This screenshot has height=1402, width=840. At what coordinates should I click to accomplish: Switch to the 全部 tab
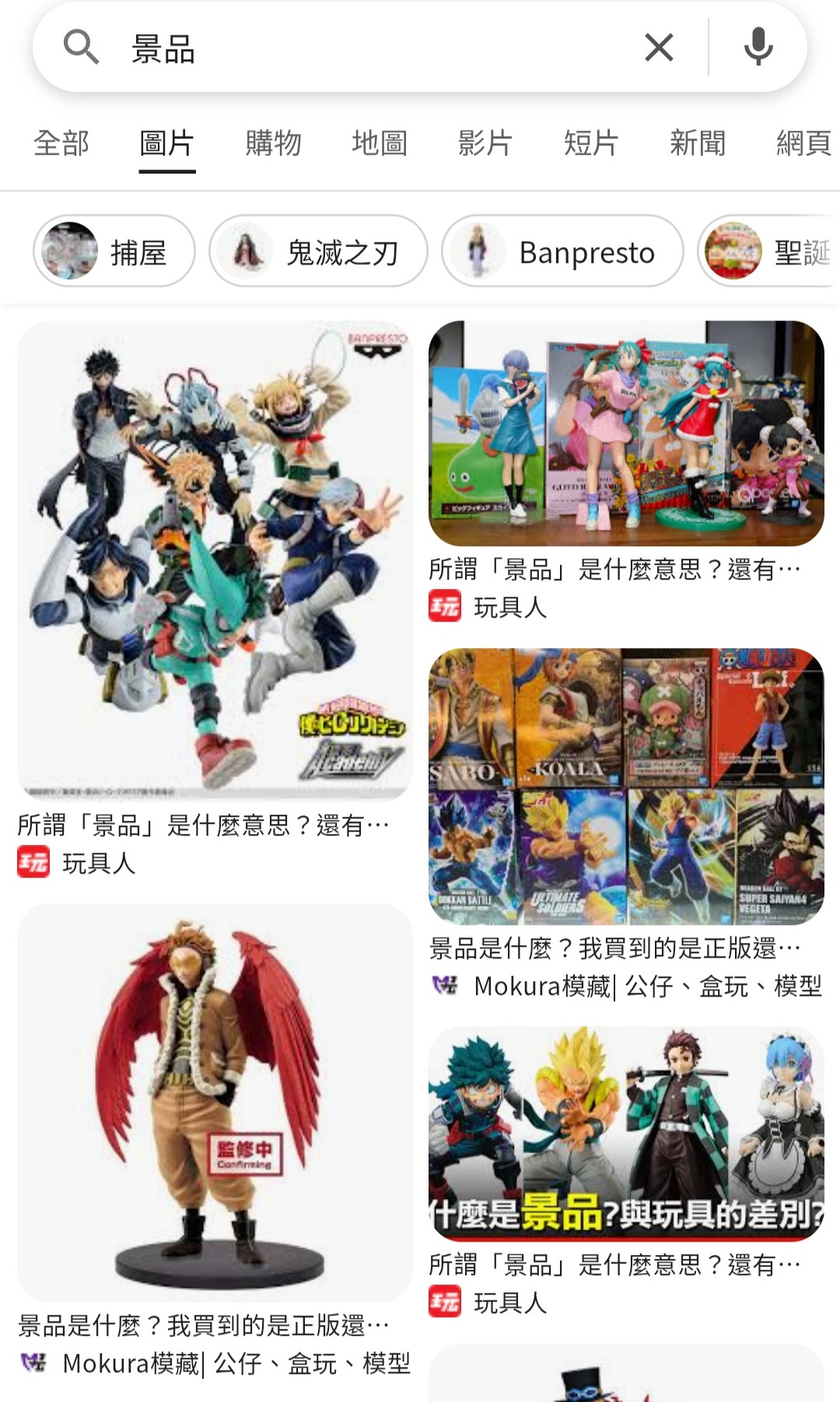point(61,143)
